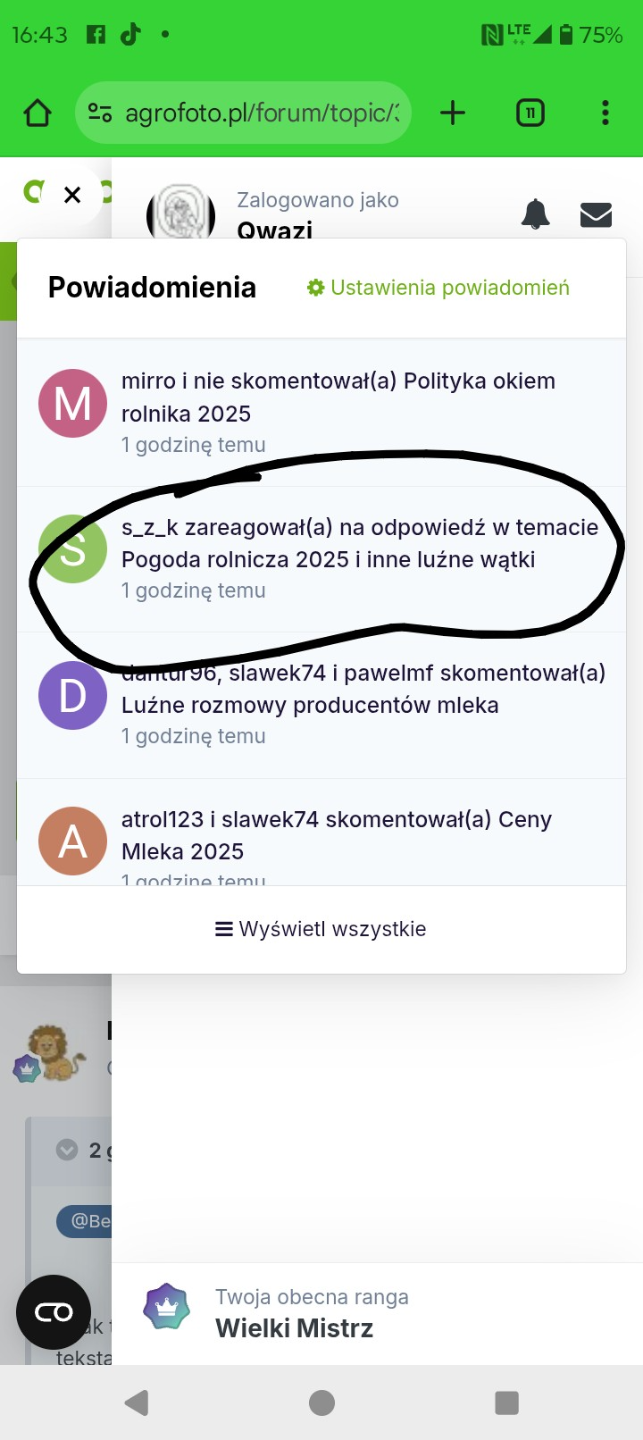Open the notifications bell
643x1440 pixels.
[536, 213]
